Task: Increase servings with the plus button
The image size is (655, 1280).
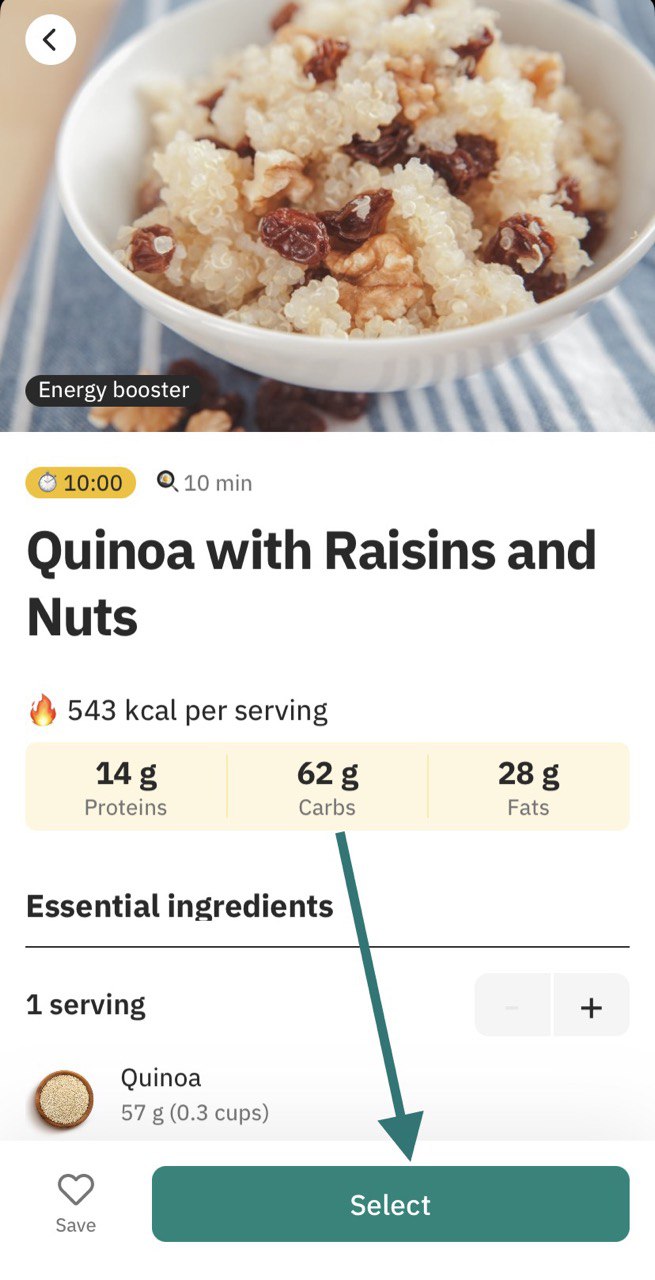Action: point(592,1005)
